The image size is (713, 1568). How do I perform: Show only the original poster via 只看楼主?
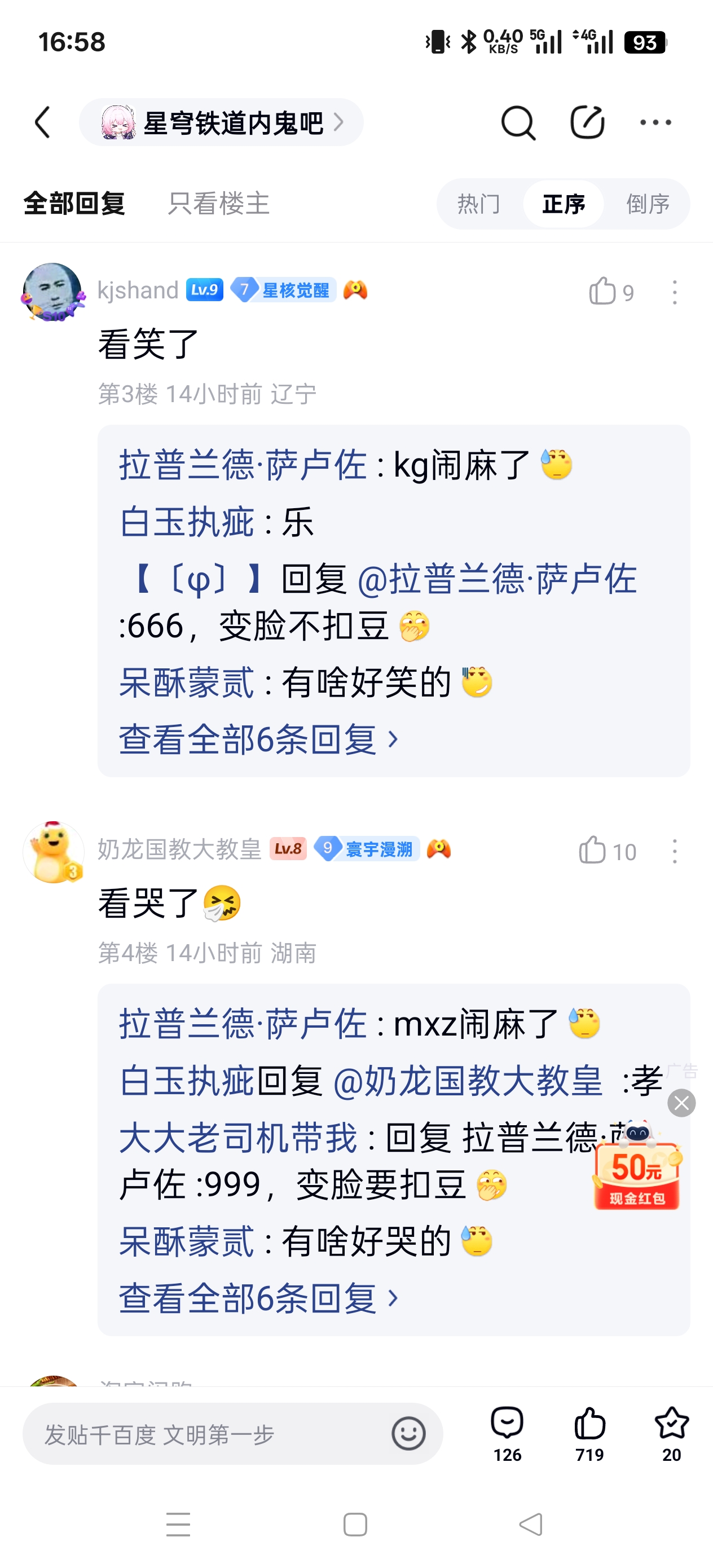tap(219, 203)
